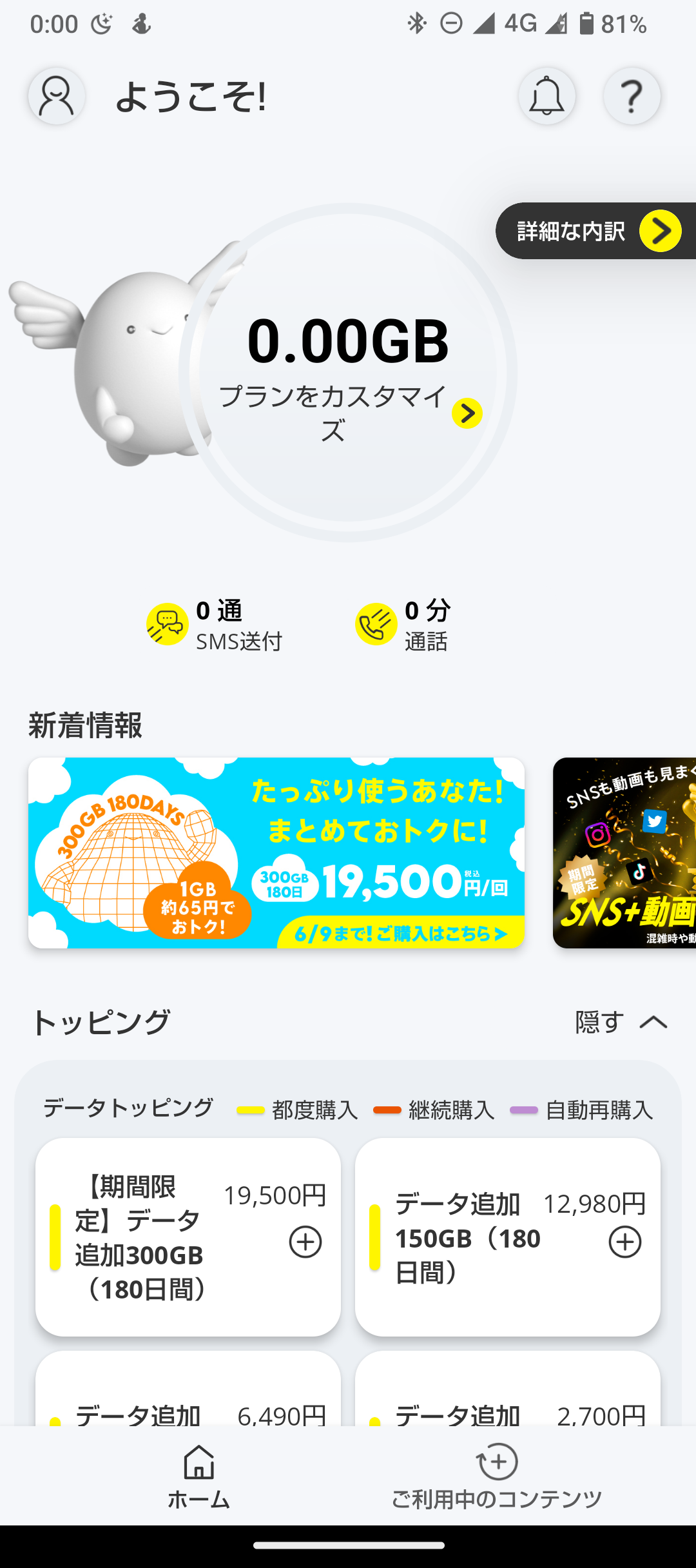The image size is (696, 1568).
Task: Open the account profile icon
Action: pyautogui.click(x=57, y=96)
